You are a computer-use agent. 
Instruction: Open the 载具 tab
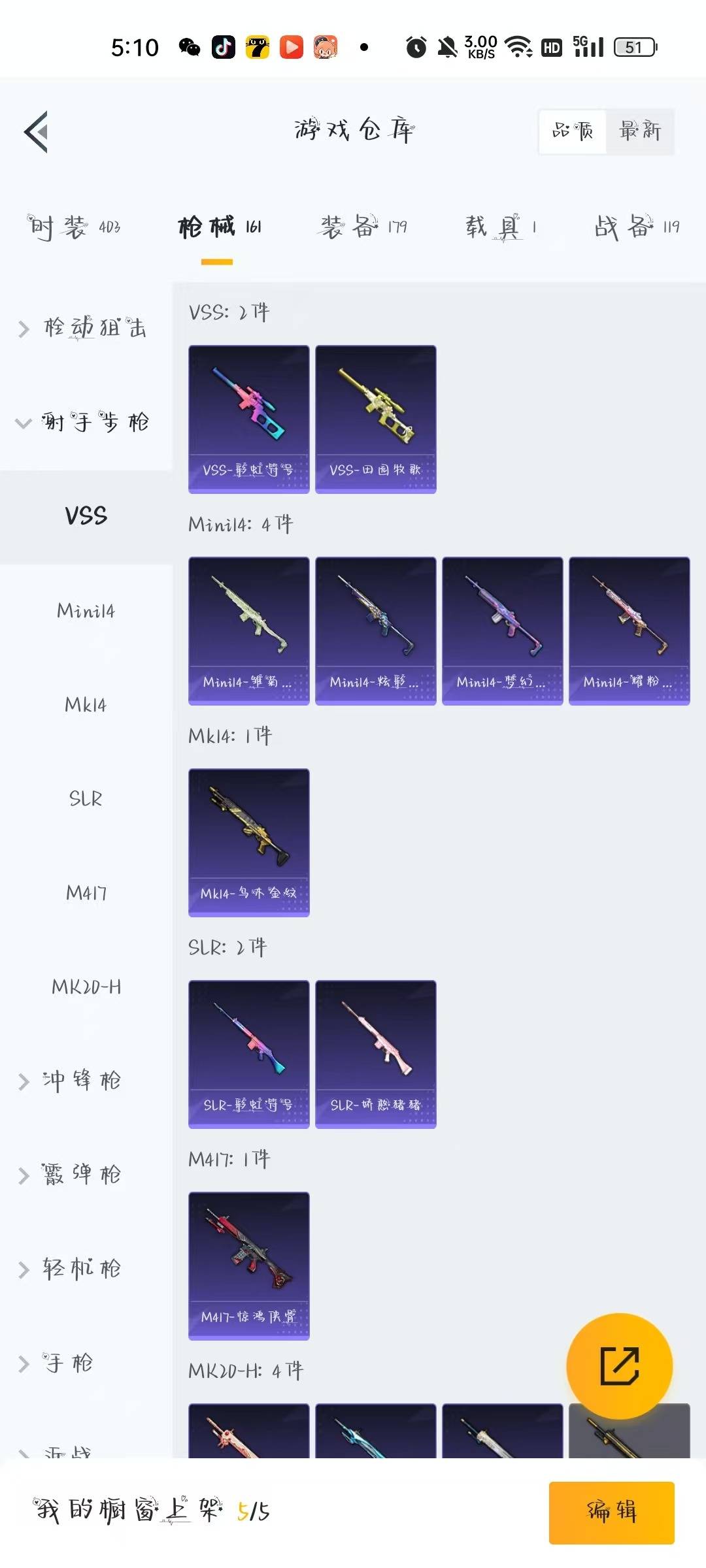coord(500,227)
